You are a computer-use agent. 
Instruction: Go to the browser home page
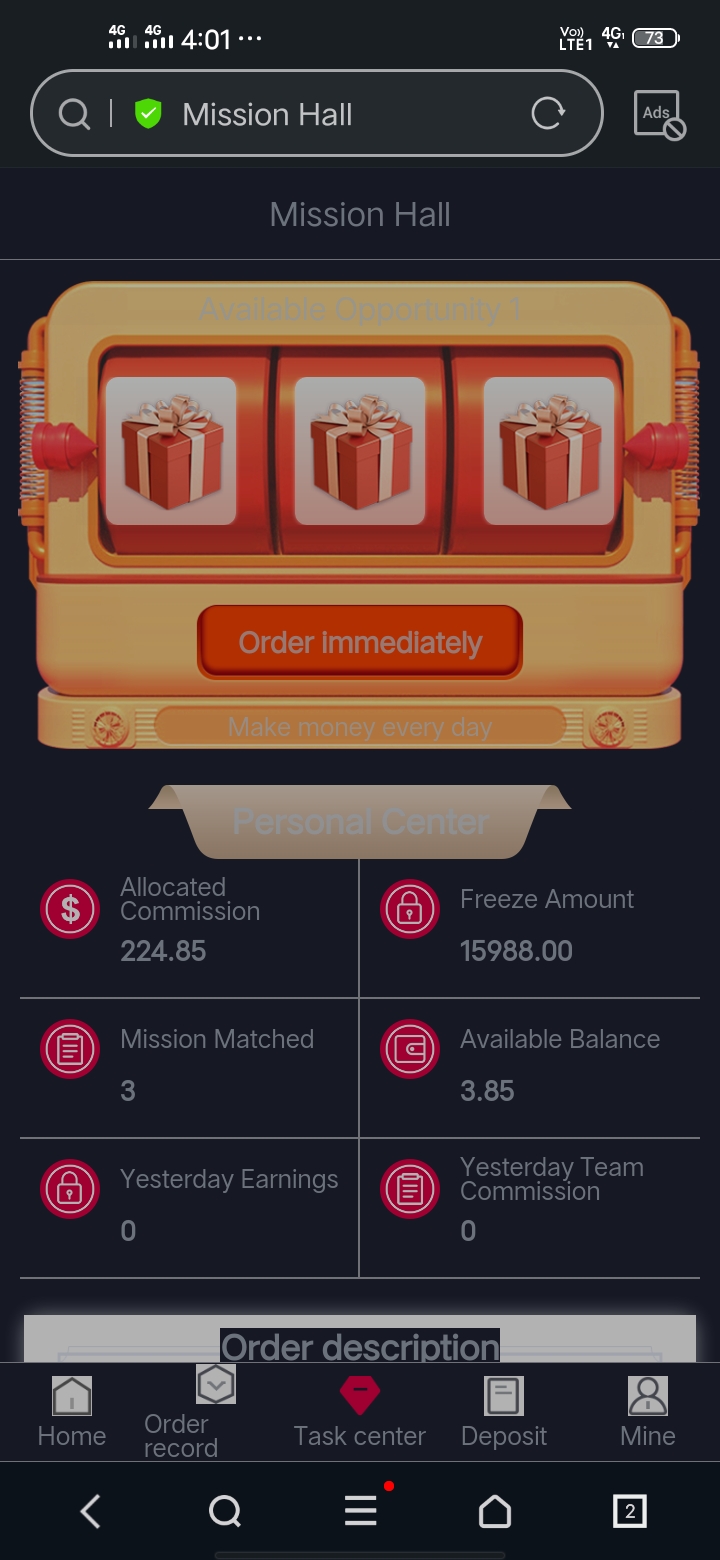[495, 1511]
